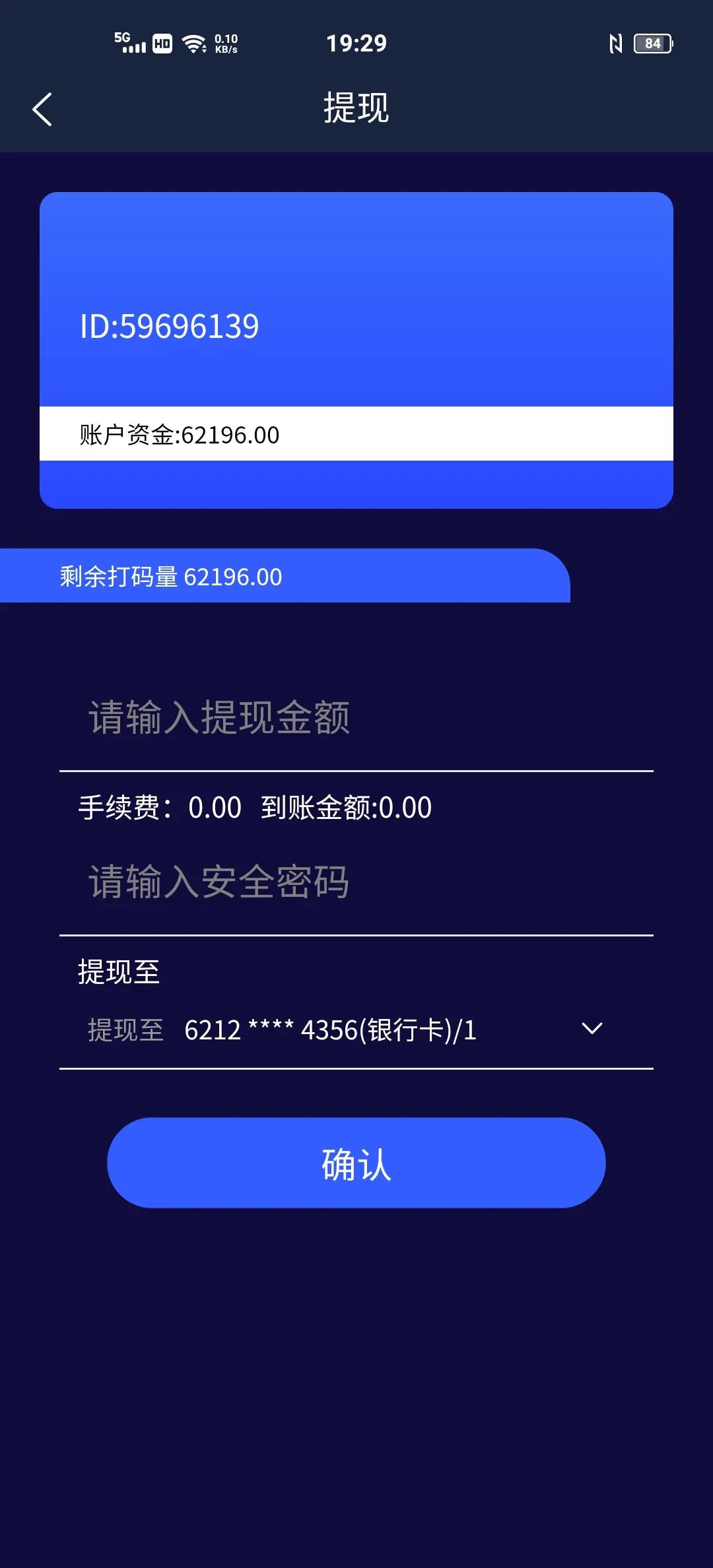Tap the 5G signal indicator

tap(130, 43)
